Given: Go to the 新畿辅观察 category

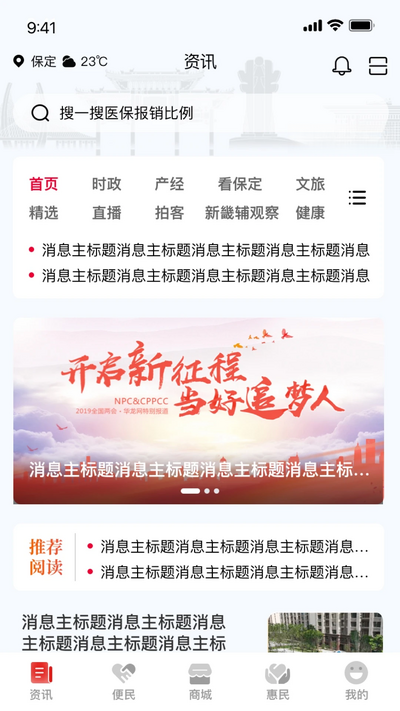Looking at the screenshot, I should 241,213.
